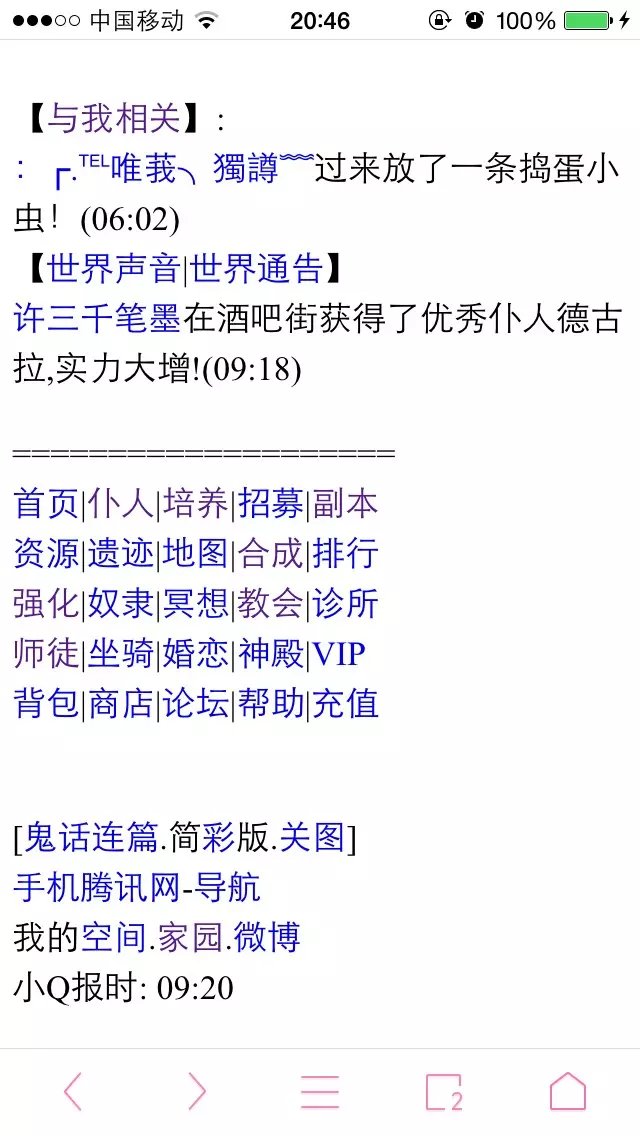The image size is (640, 1136).
Task: Open the 与我相关 link
Action: click(114, 119)
